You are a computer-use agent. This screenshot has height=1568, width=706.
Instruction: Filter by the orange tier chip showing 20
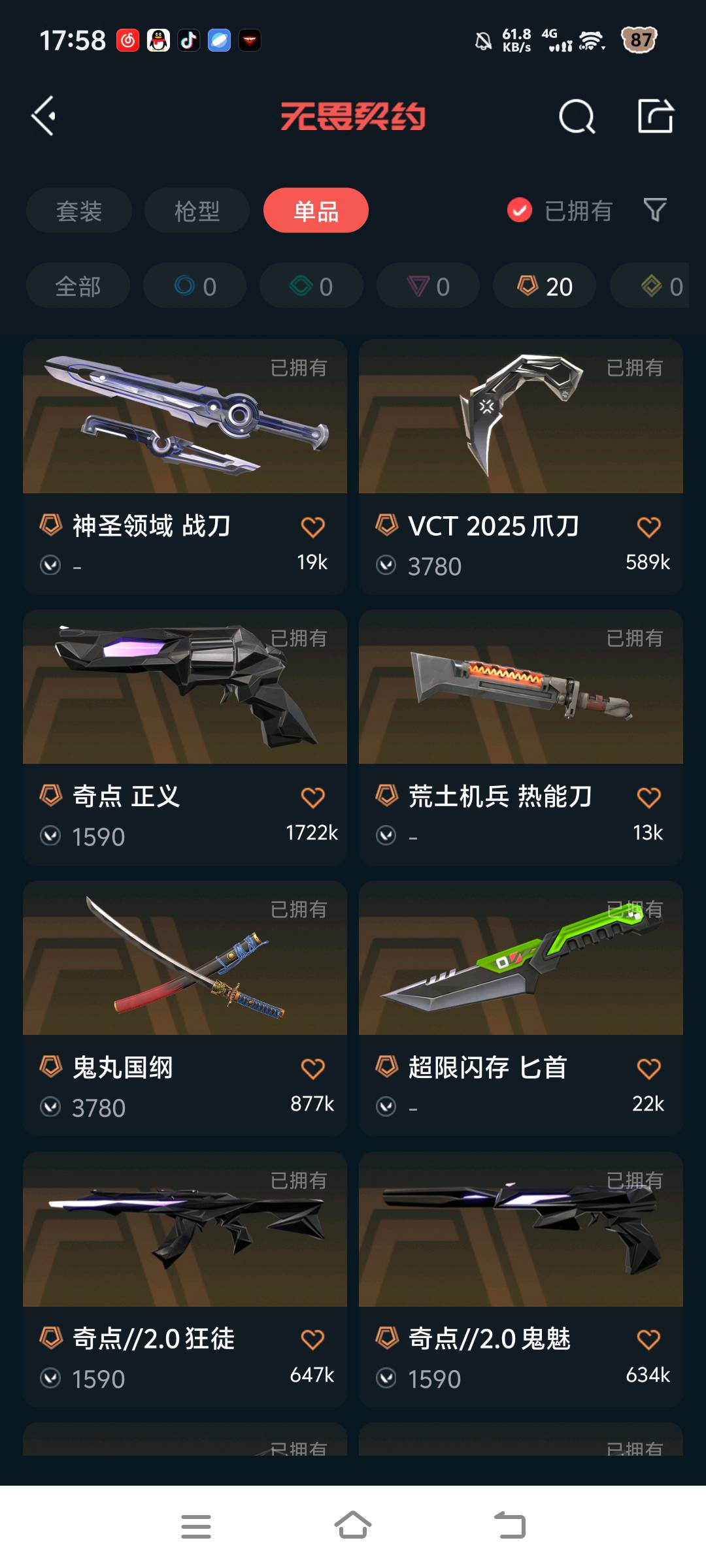point(545,286)
